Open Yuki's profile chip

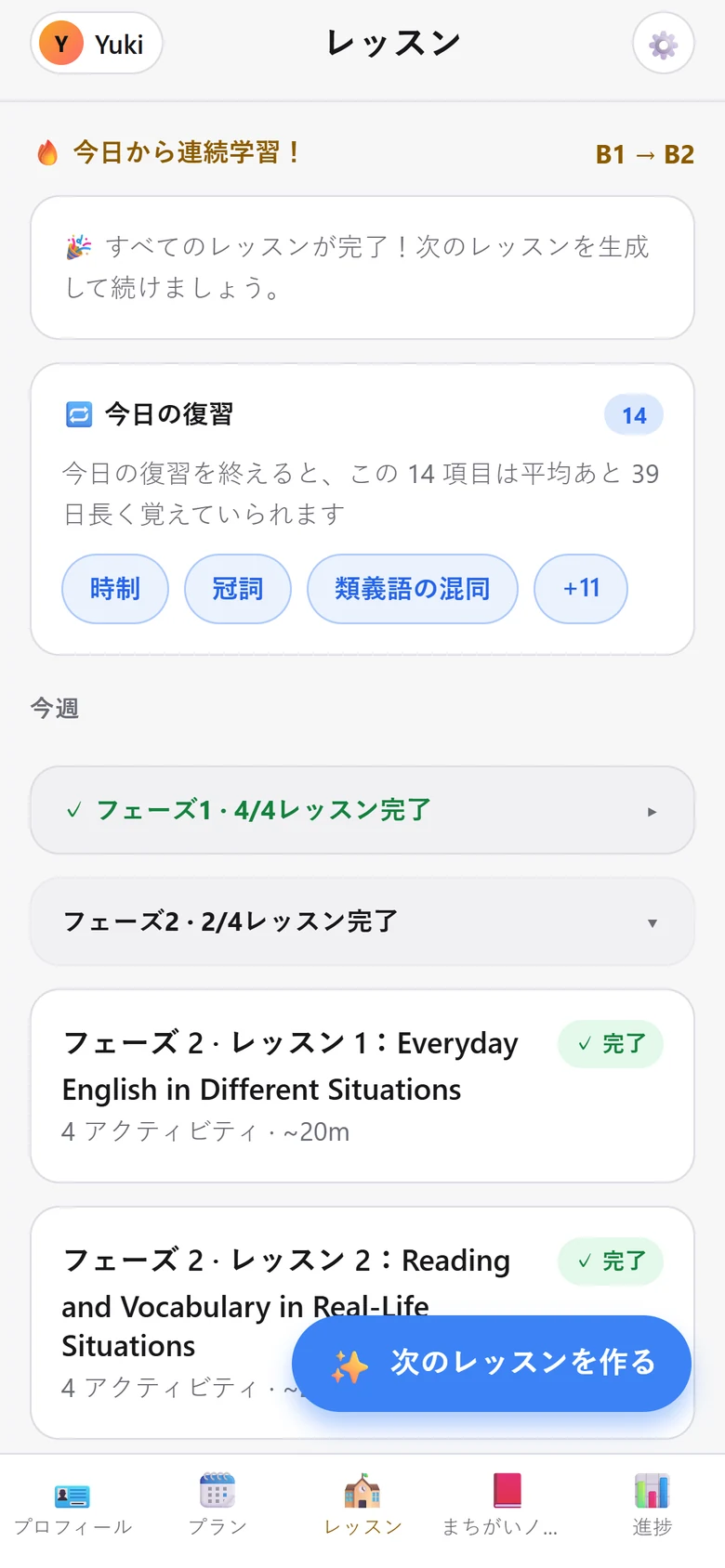click(97, 44)
